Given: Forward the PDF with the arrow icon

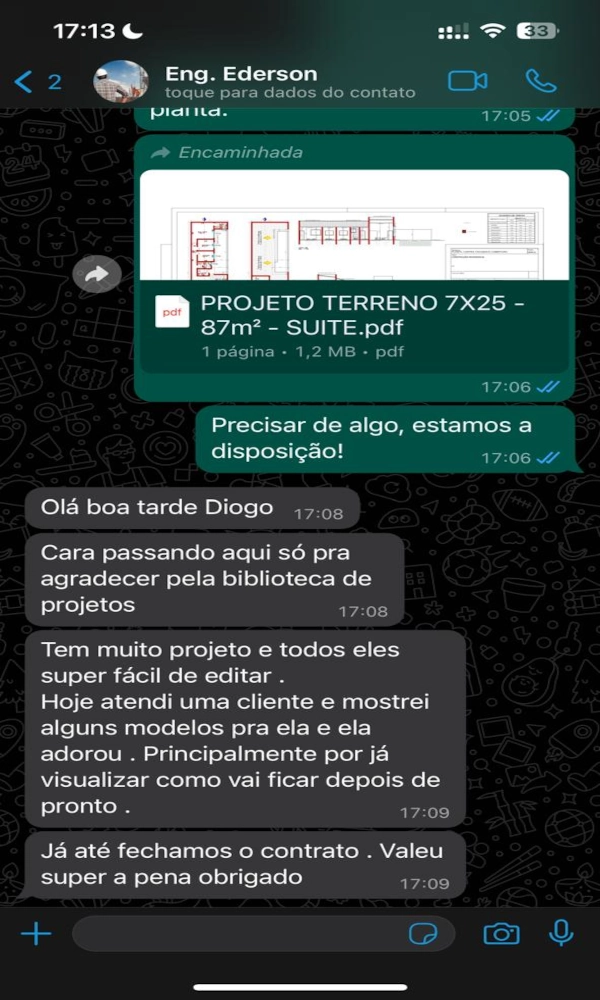Looking at the screenshot, I should pyautogui.click(x=96, y=274).
